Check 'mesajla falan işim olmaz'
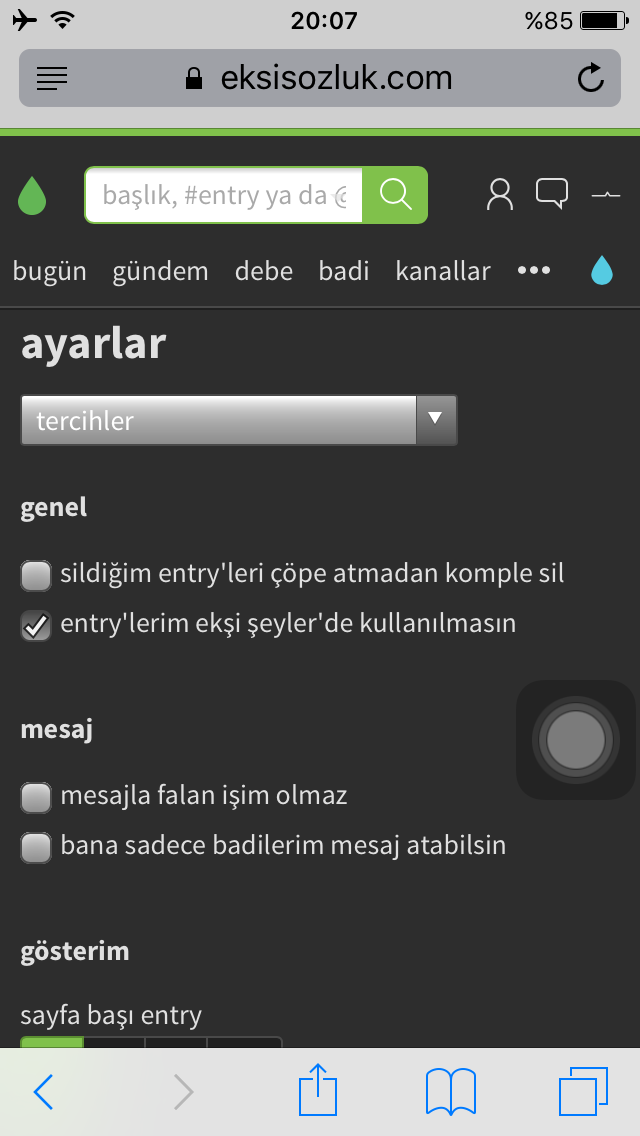The image size is (640, 1136). coord(36,798)
